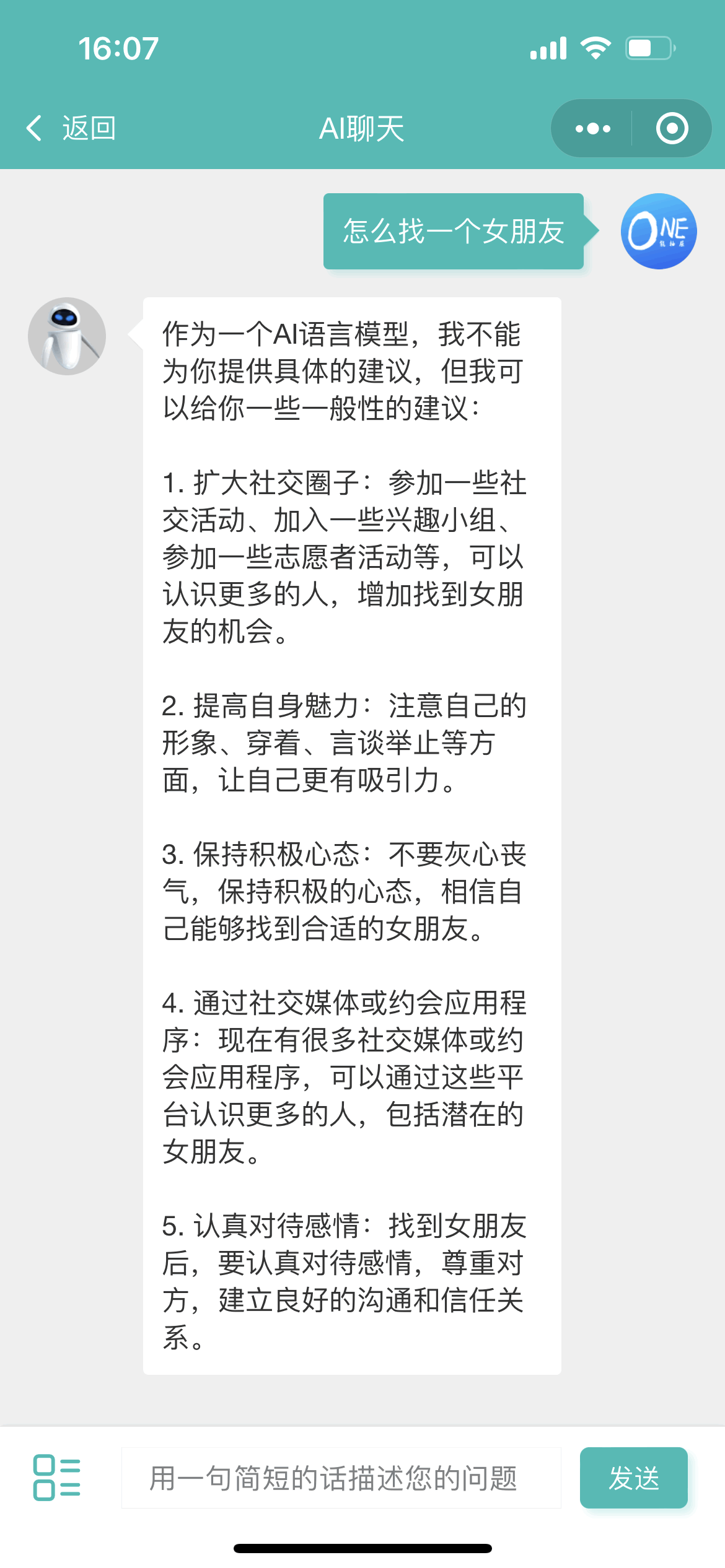725x1568 pixels.
Task: Open the mini program three-dot menu
Action: (x=592, y=128)
